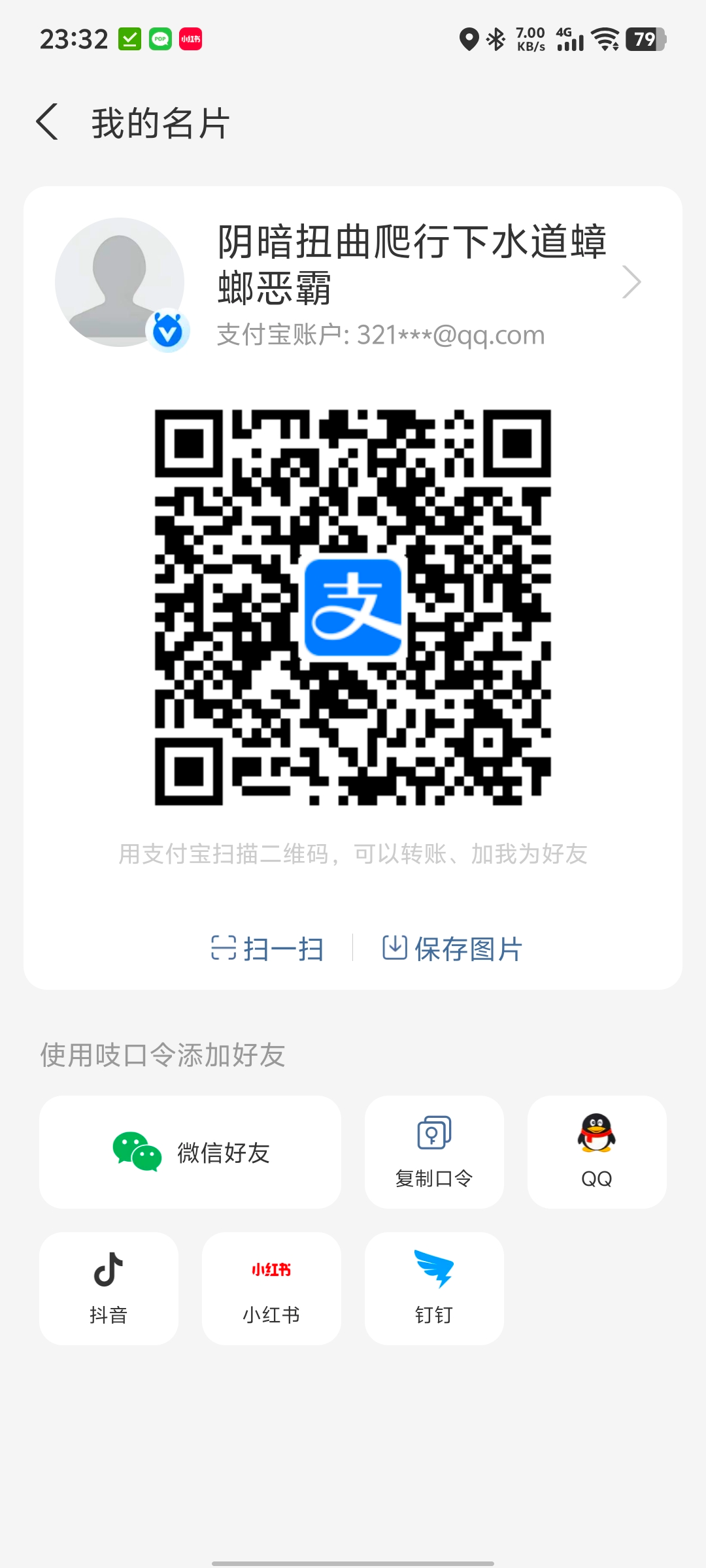Tap the 复制口令 copy-command icon
Viewport: 706px width, 1568px height.
tap(433, 1132)
